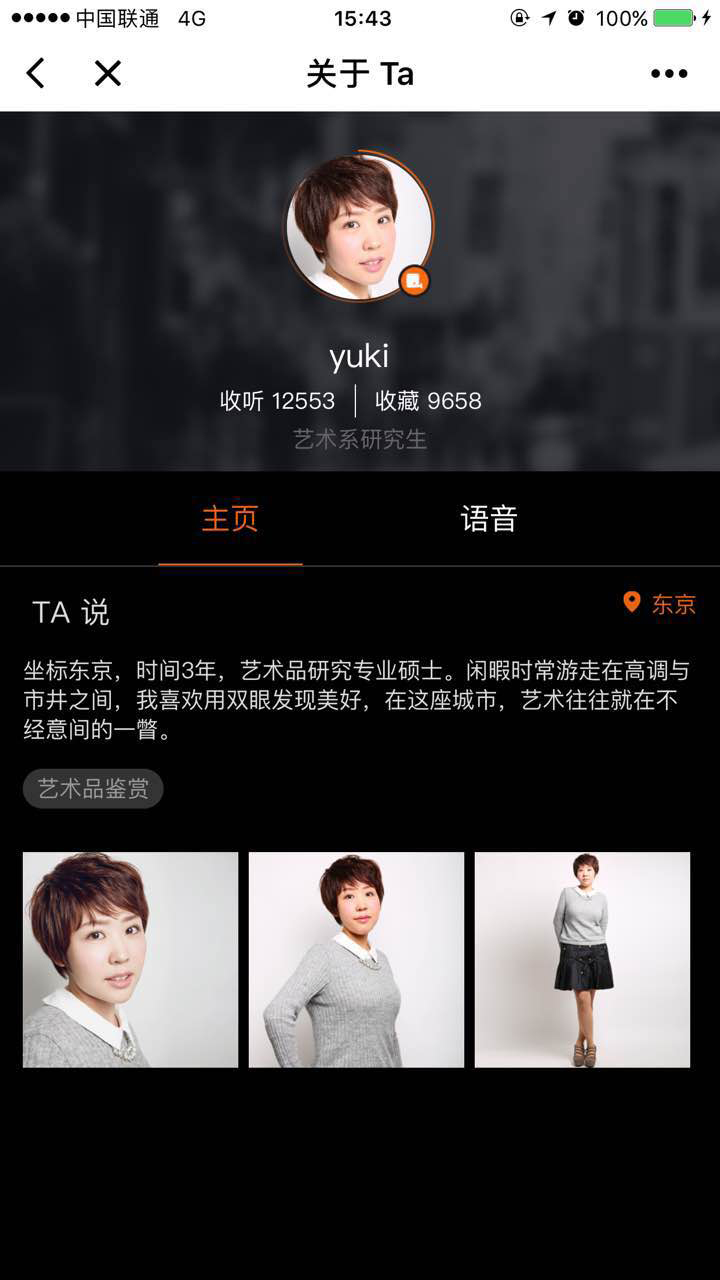Open yuki's circular profile avatar
Image resolution: width=720 pixels, height=1280 pixels.
click(x=359, y=227)
